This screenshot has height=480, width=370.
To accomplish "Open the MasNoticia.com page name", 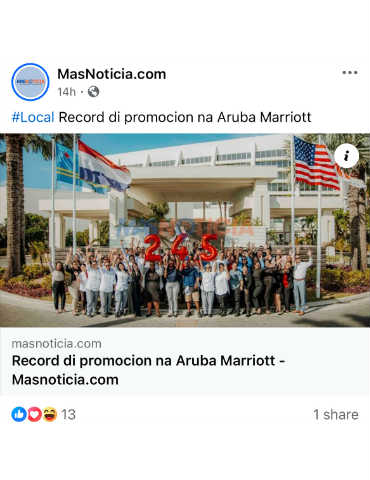I will 112,74.
